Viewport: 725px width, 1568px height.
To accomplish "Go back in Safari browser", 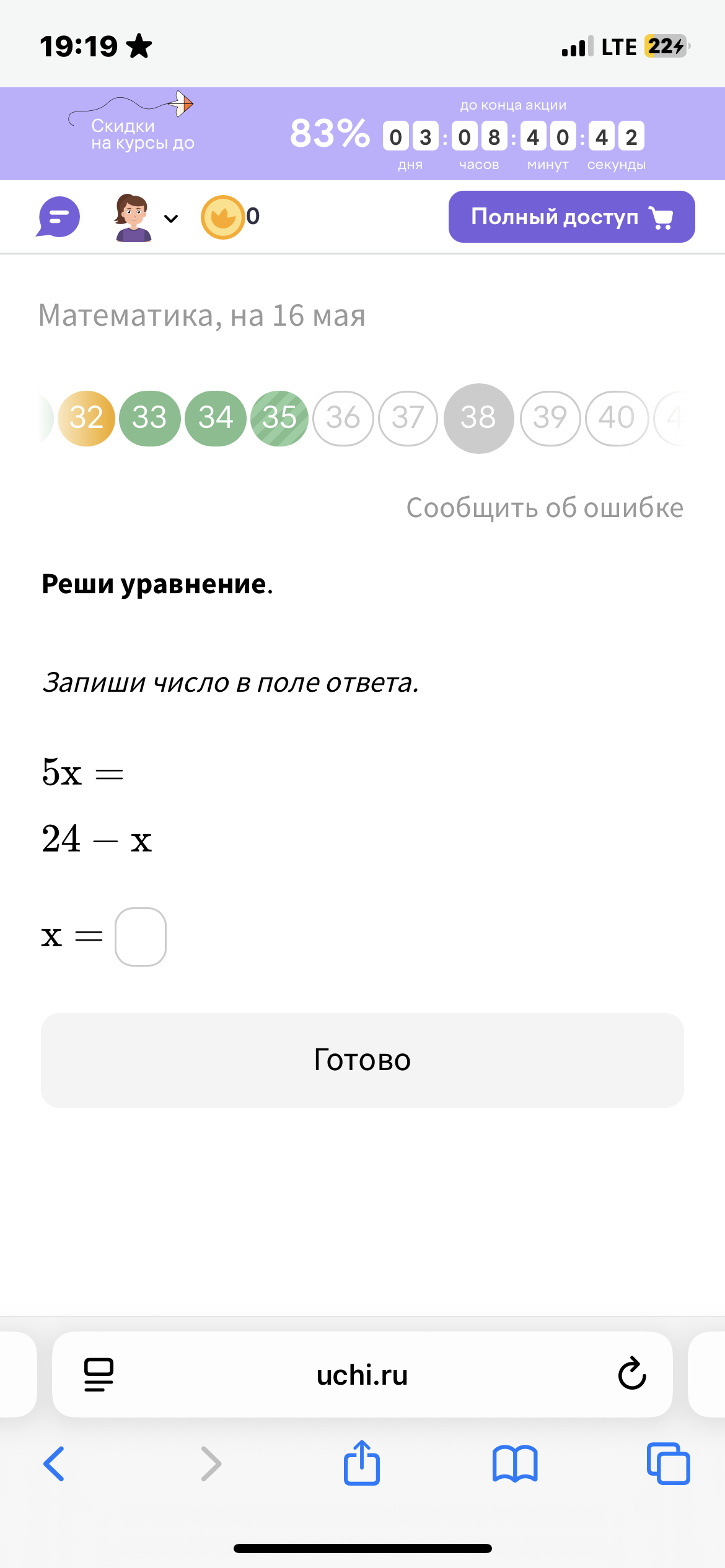I will pos(54,1464).
